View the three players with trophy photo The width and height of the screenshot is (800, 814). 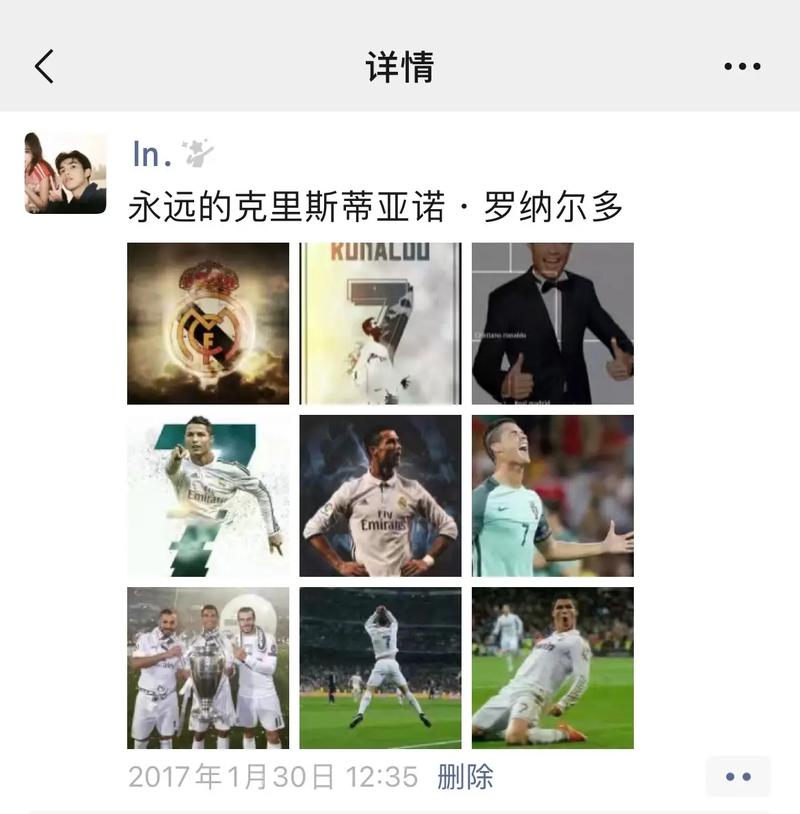pos(208,668)
